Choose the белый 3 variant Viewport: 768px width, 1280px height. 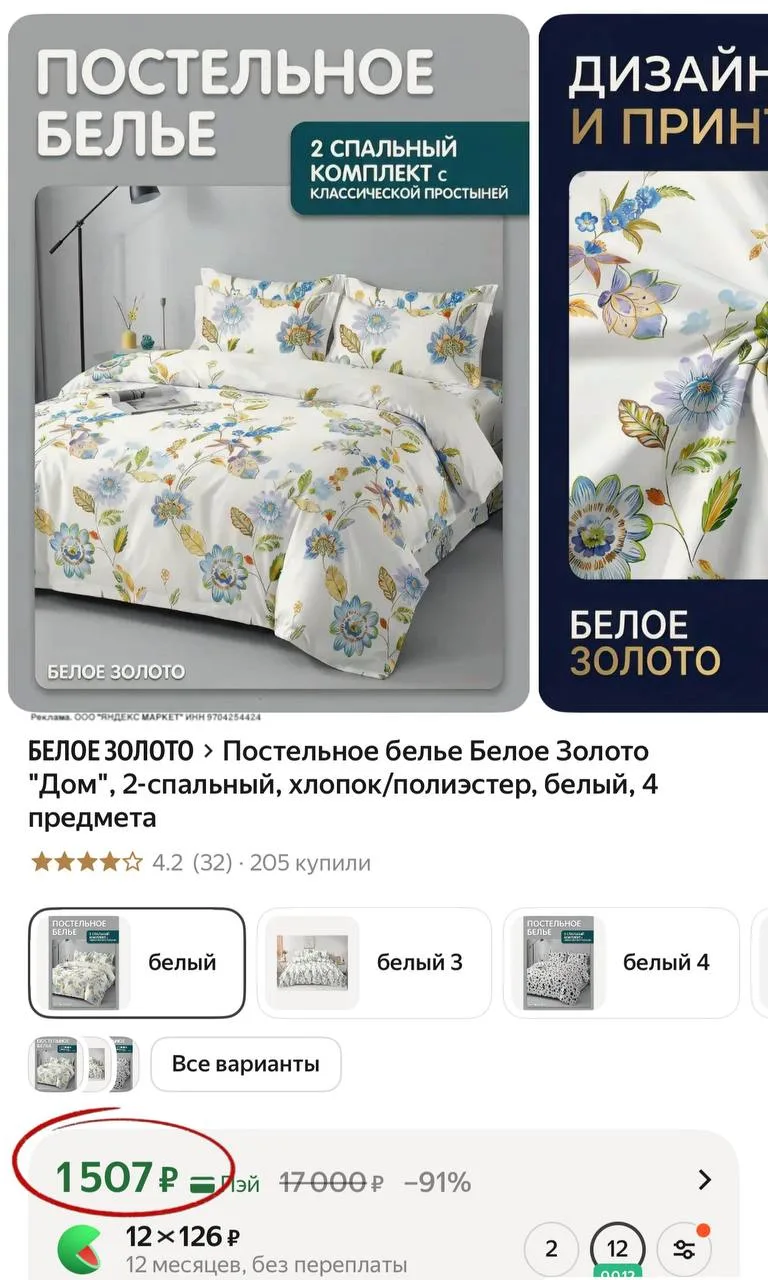point(374,962)
